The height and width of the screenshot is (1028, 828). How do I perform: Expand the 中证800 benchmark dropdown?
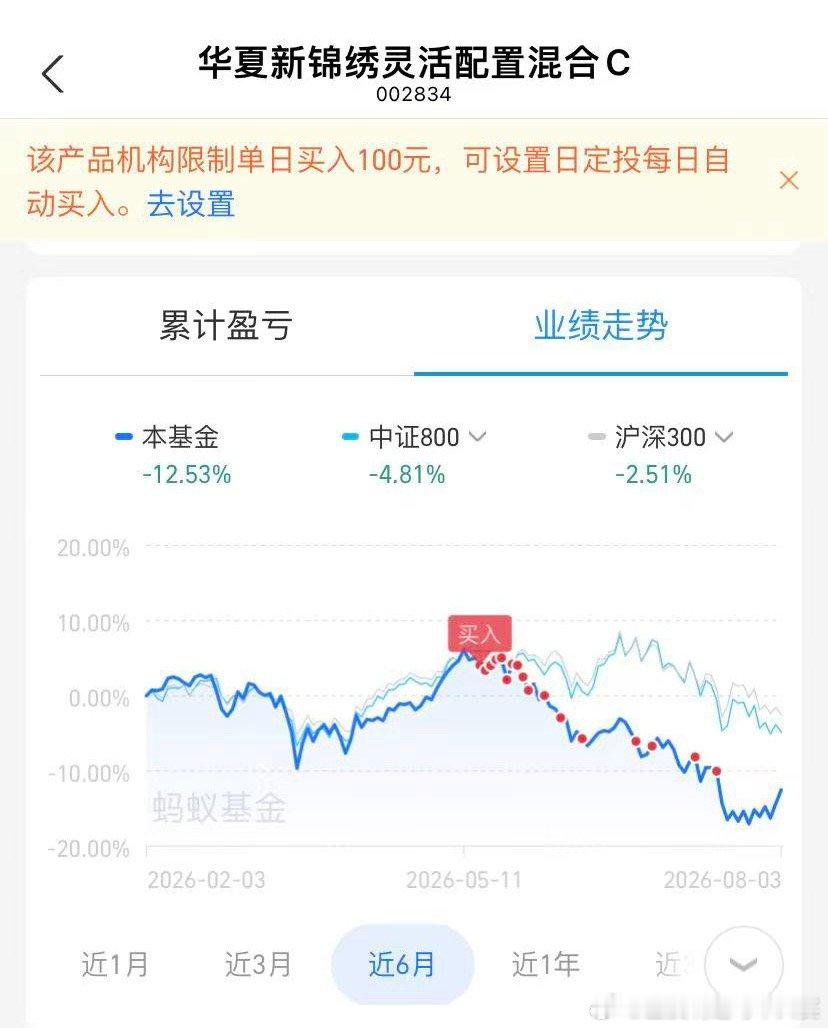tap(478, 437)
